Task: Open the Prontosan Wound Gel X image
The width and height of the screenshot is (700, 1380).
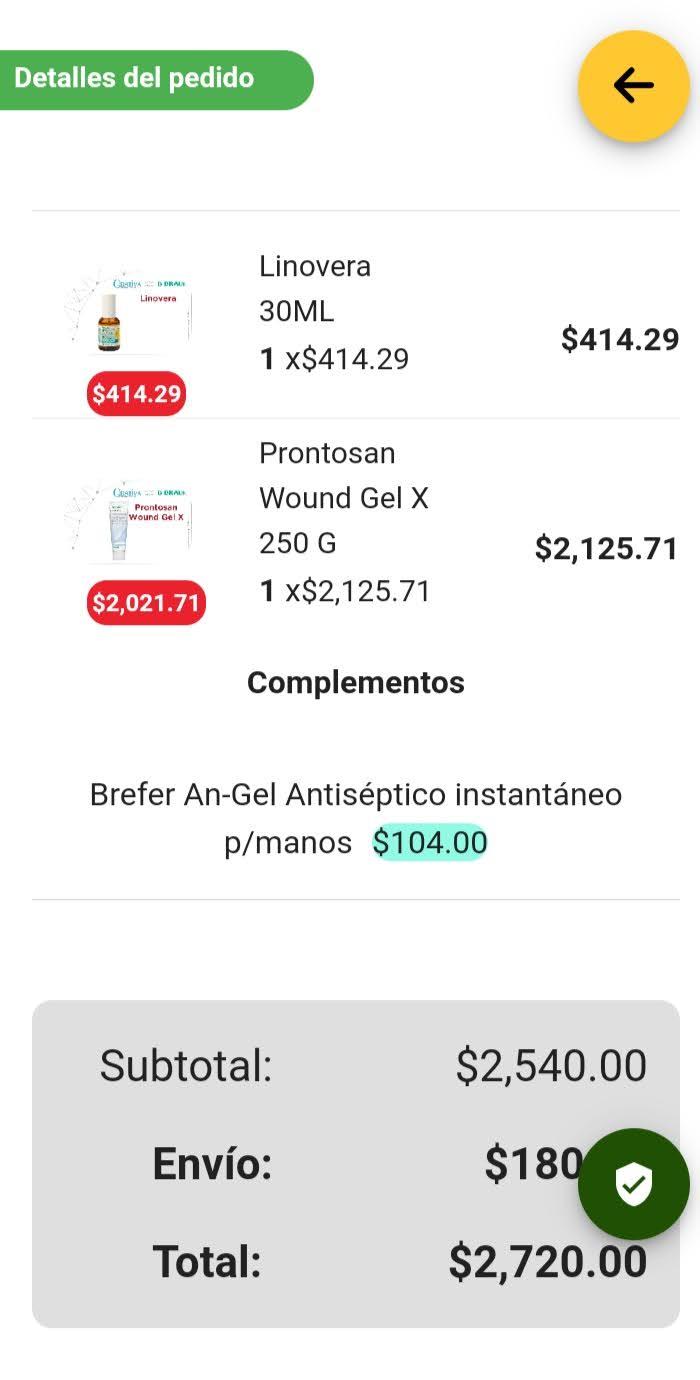Action: pos(128,520)
